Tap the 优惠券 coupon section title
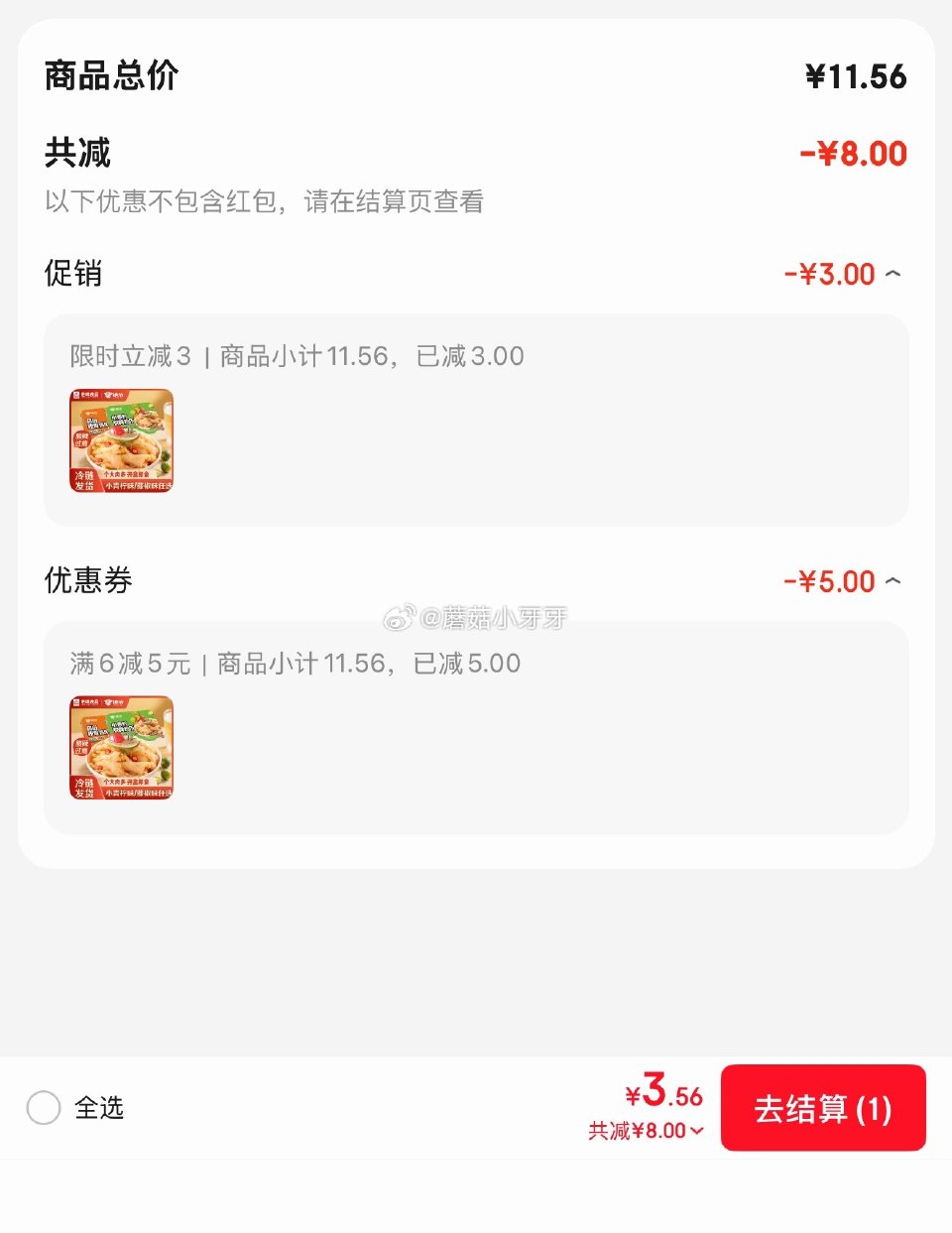The width and height of the screenshot is (952, 1233). coord(87,582)
